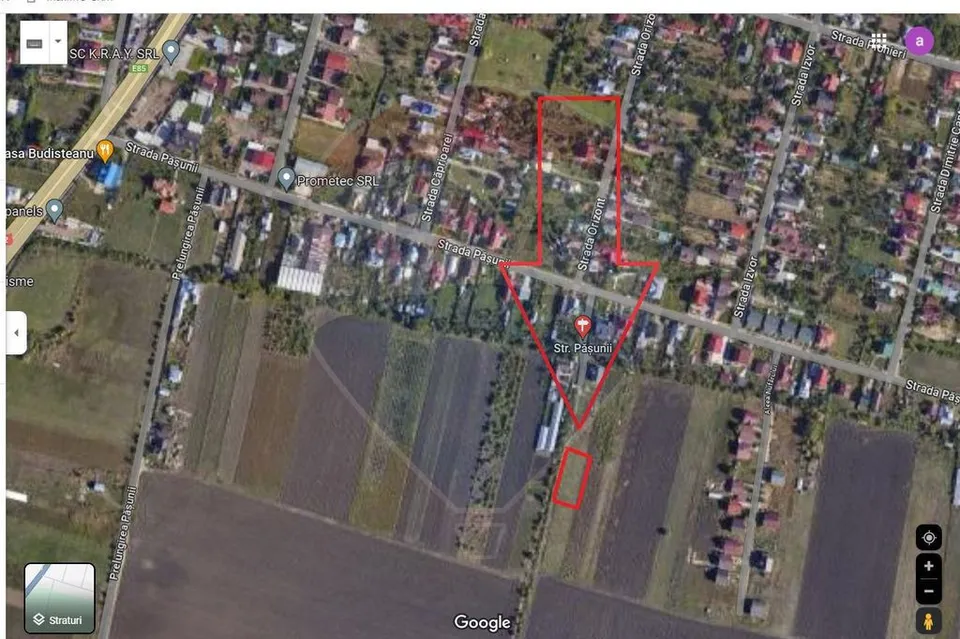Select the Str. Pășunii map pin
Screen dimensions: 960x639
582,327
